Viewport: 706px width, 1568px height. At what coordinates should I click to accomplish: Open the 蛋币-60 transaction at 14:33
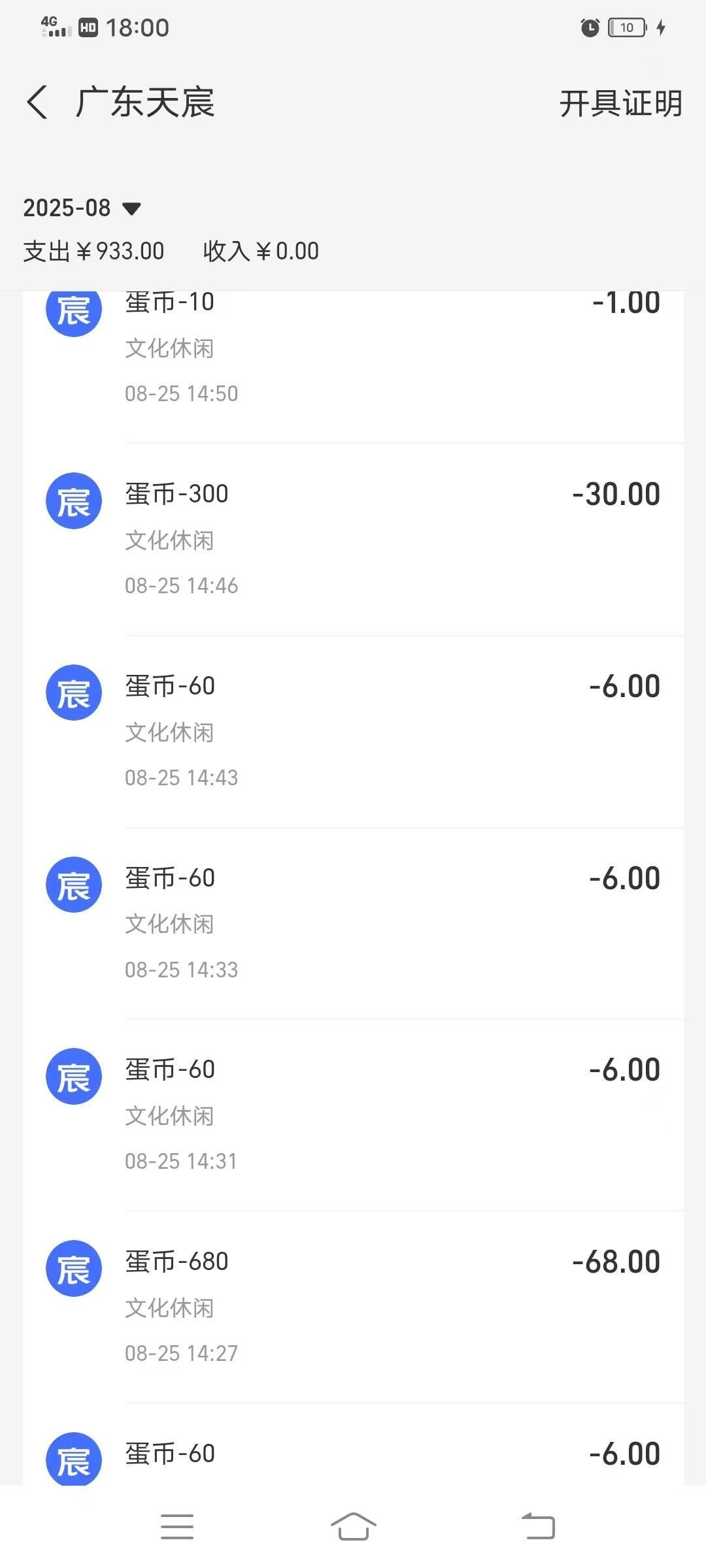353,923
